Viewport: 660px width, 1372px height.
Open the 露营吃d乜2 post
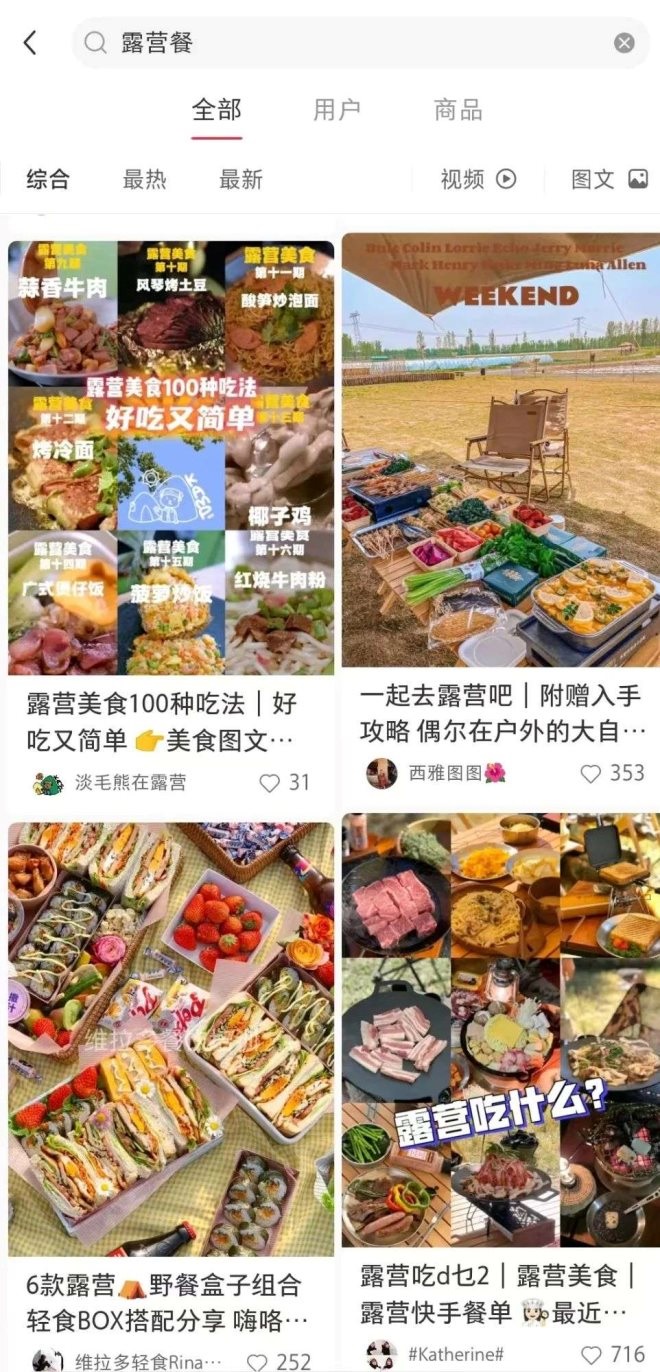coord(501,1030)
